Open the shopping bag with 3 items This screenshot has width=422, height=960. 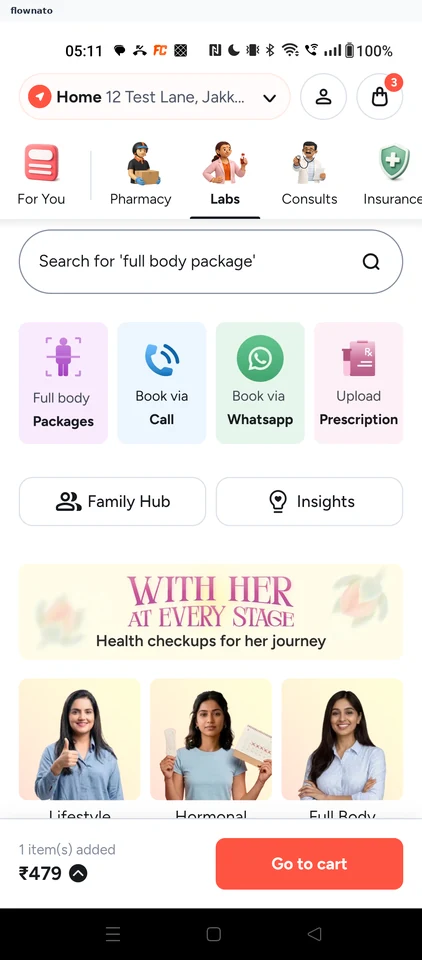pyautogui.click(x=380, y=97)
